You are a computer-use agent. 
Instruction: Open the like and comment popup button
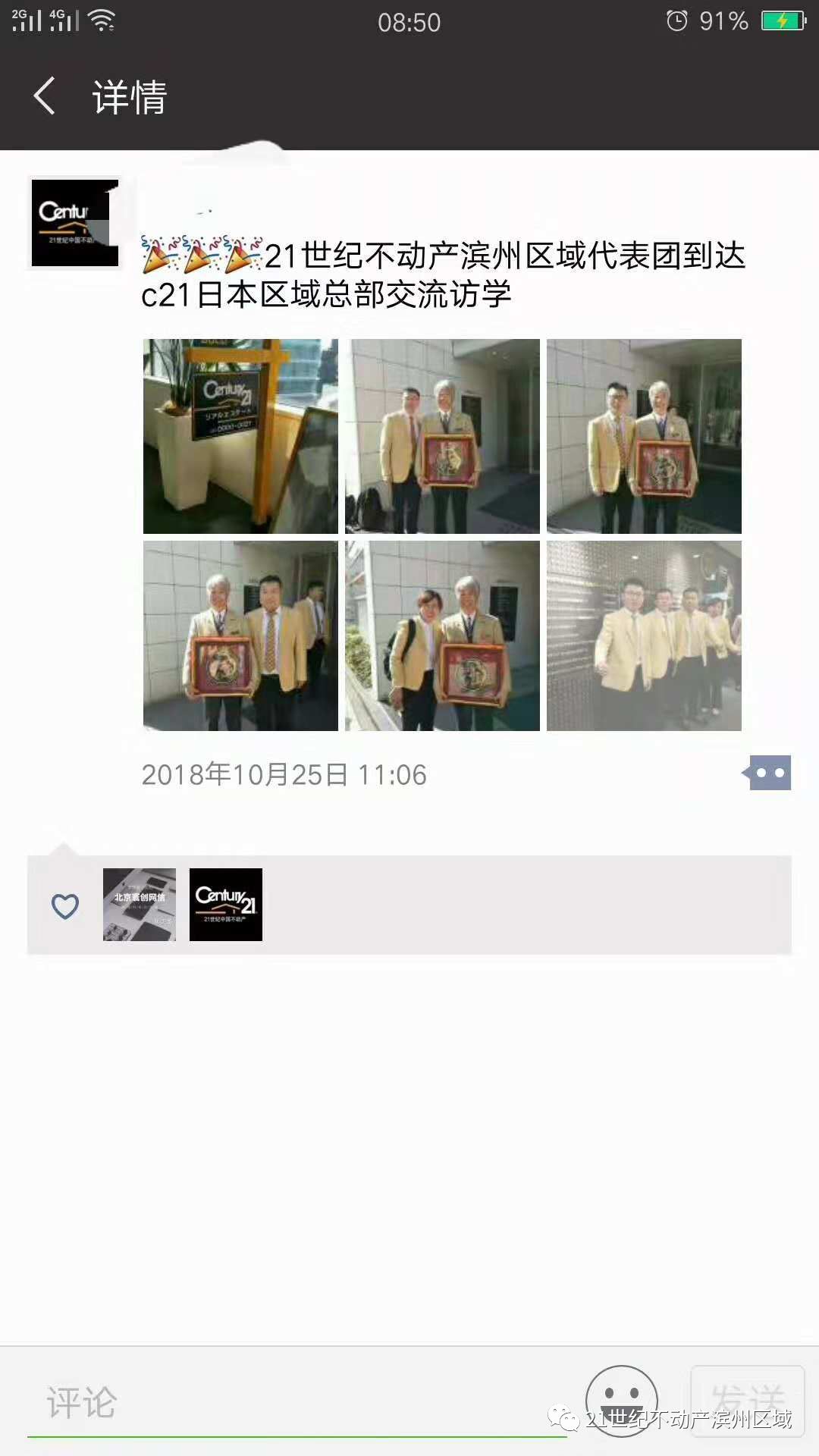(768, 773)
